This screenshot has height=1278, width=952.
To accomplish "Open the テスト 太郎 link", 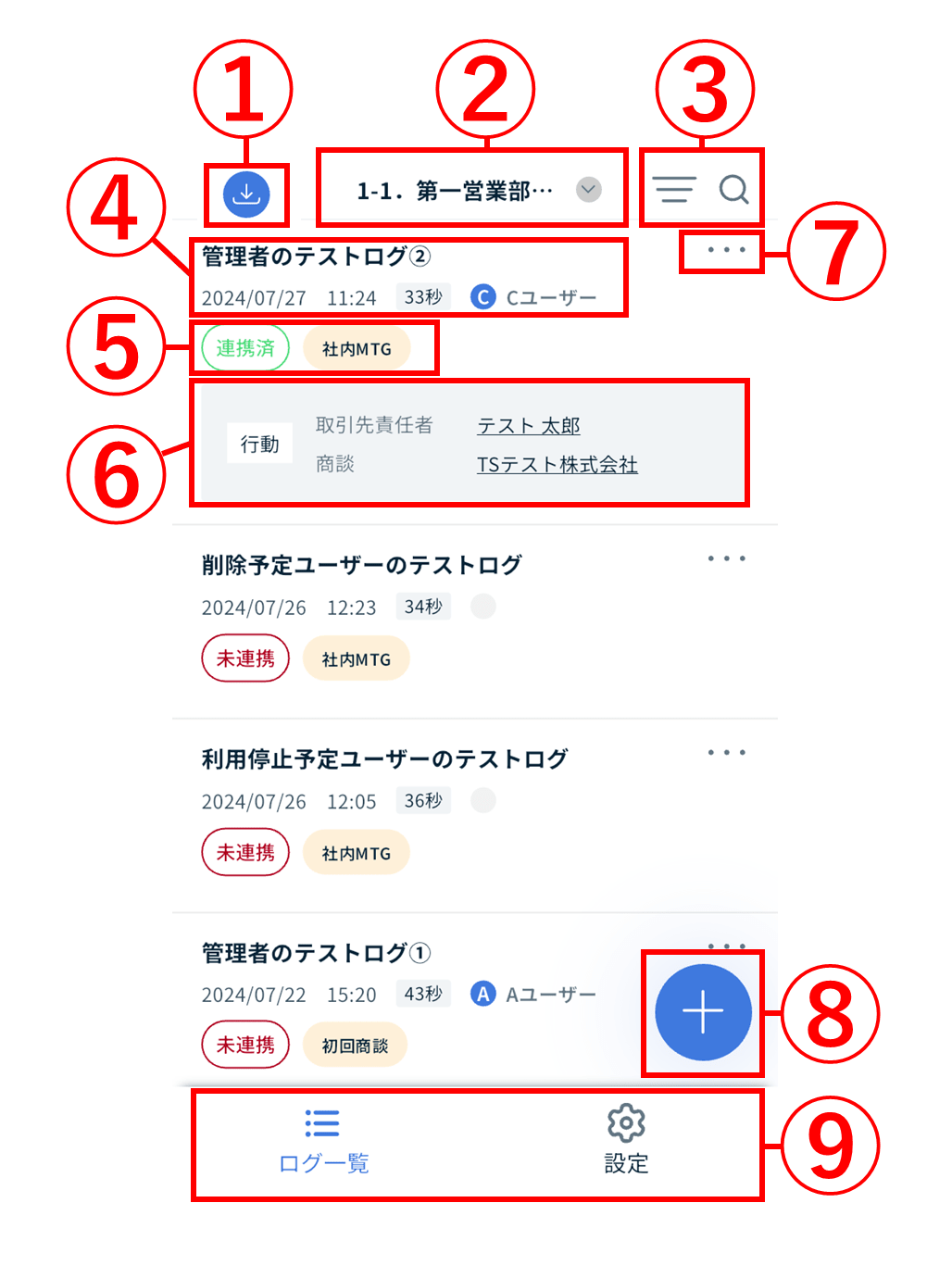I will [528, 426].
